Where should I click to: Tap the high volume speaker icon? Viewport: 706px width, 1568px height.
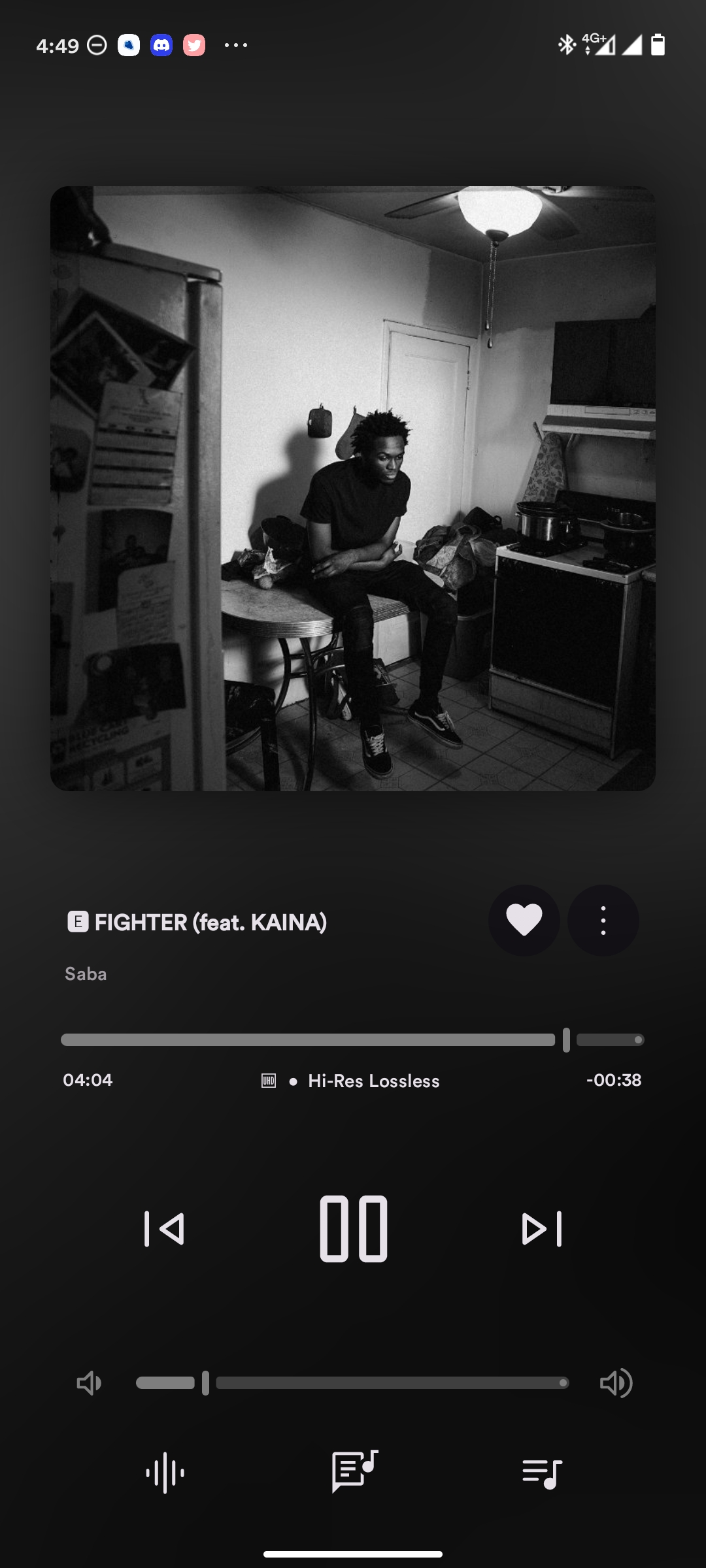[x=616, y=1383]
